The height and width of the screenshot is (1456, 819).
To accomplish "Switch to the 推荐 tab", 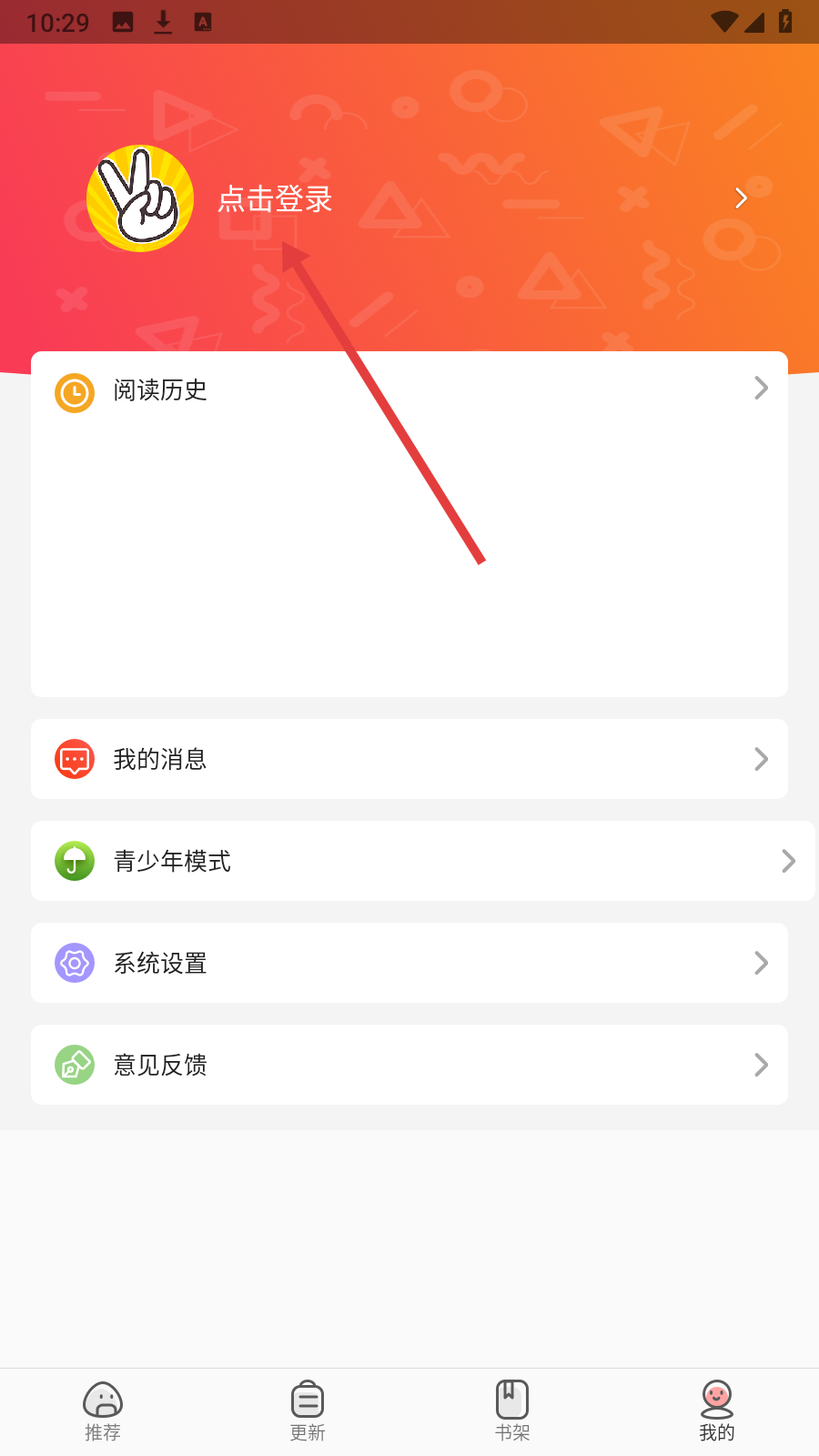I will pos(103,1410).
